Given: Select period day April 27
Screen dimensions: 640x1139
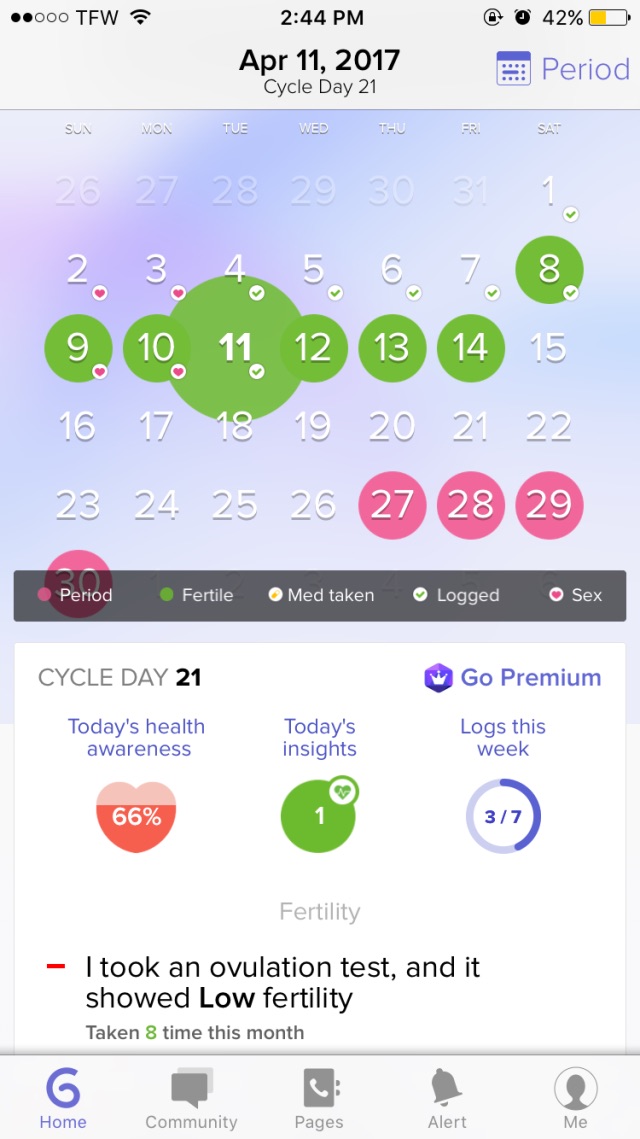Looking at the screenshot, I should 391,505.
